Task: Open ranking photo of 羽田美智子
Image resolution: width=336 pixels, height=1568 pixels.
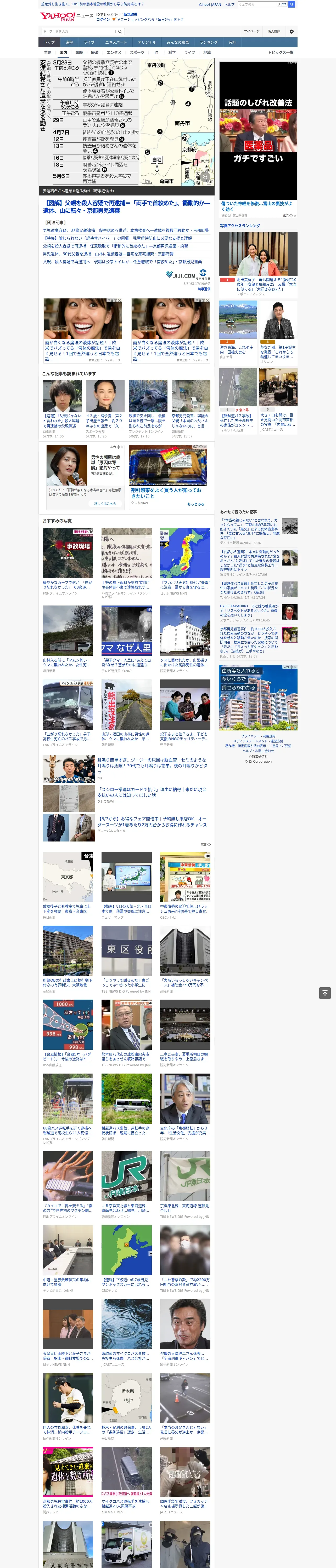Action: coord(259,255)
